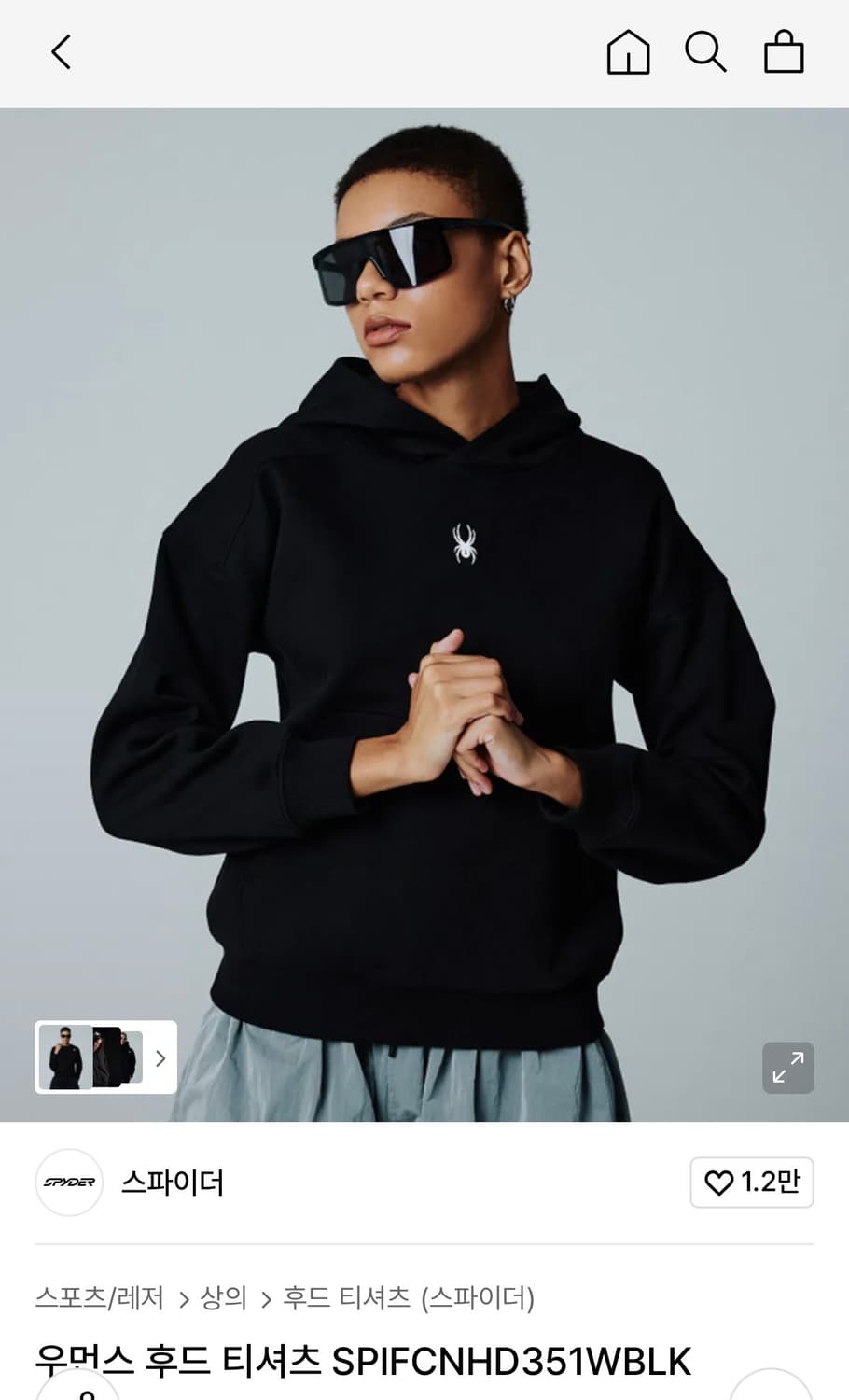
Task: Select the 후드 티셔츠 breadcrumb category
Action: pos(344,1297)
